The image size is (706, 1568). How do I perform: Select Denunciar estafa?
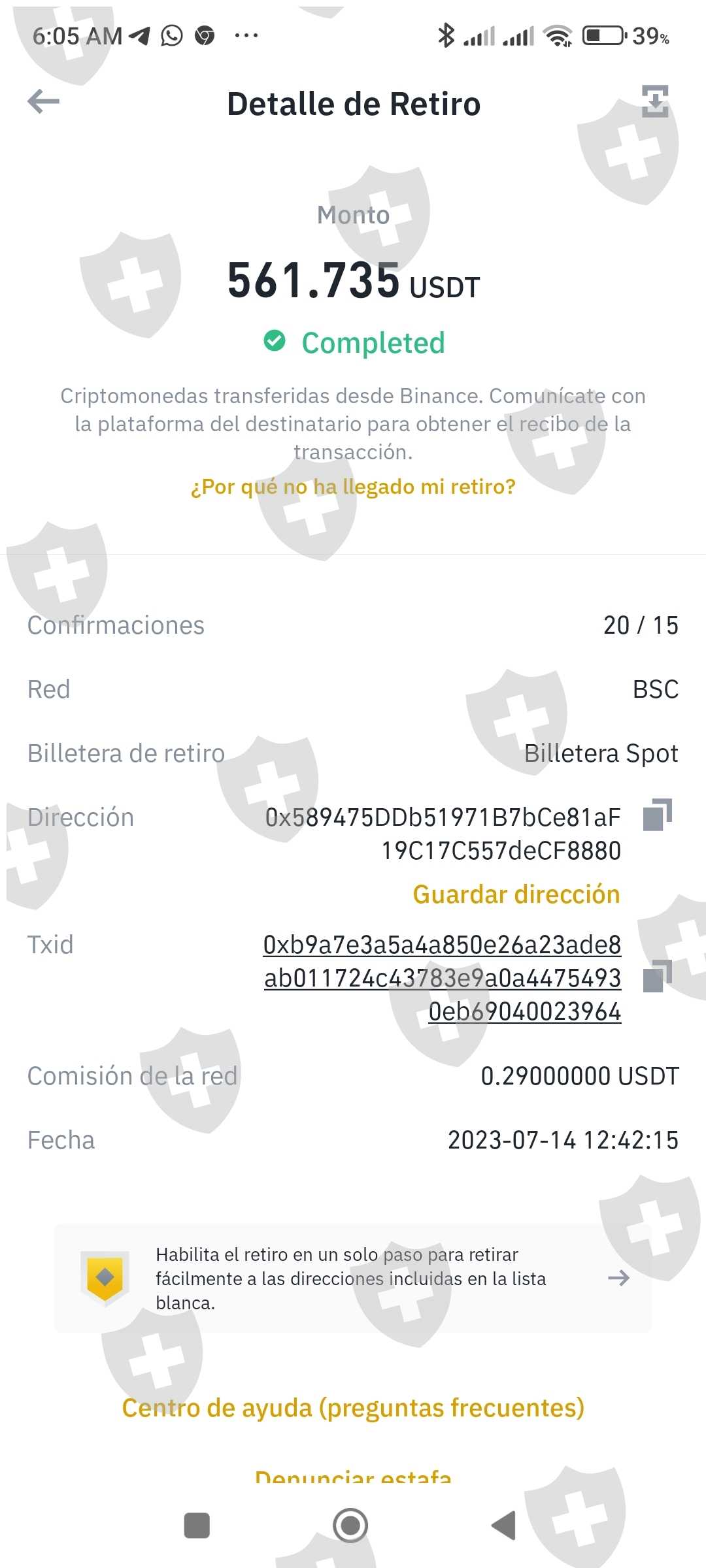pos(353,1475)
